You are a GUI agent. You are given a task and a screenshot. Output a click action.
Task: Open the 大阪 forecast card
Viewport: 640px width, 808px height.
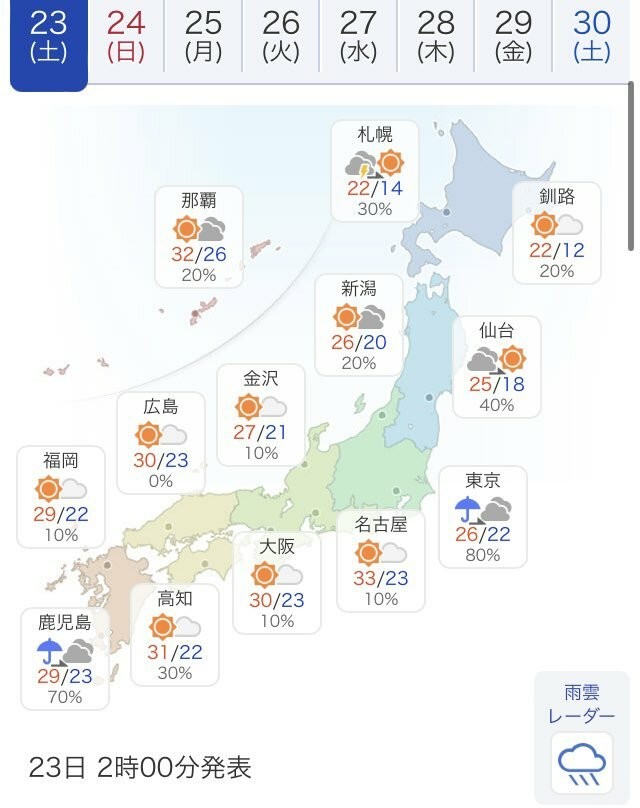pos(276,582)
